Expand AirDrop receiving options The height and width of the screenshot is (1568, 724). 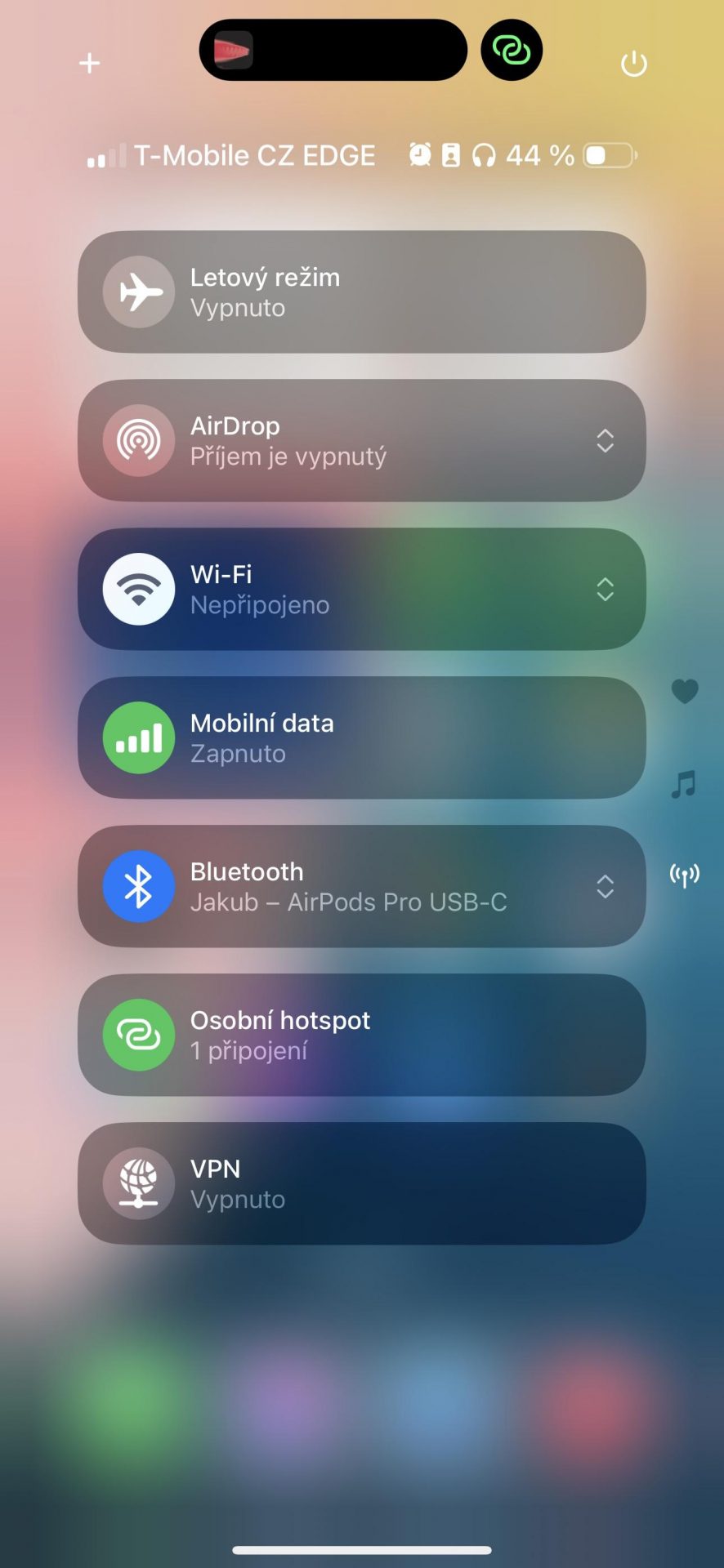coord(605,441)
